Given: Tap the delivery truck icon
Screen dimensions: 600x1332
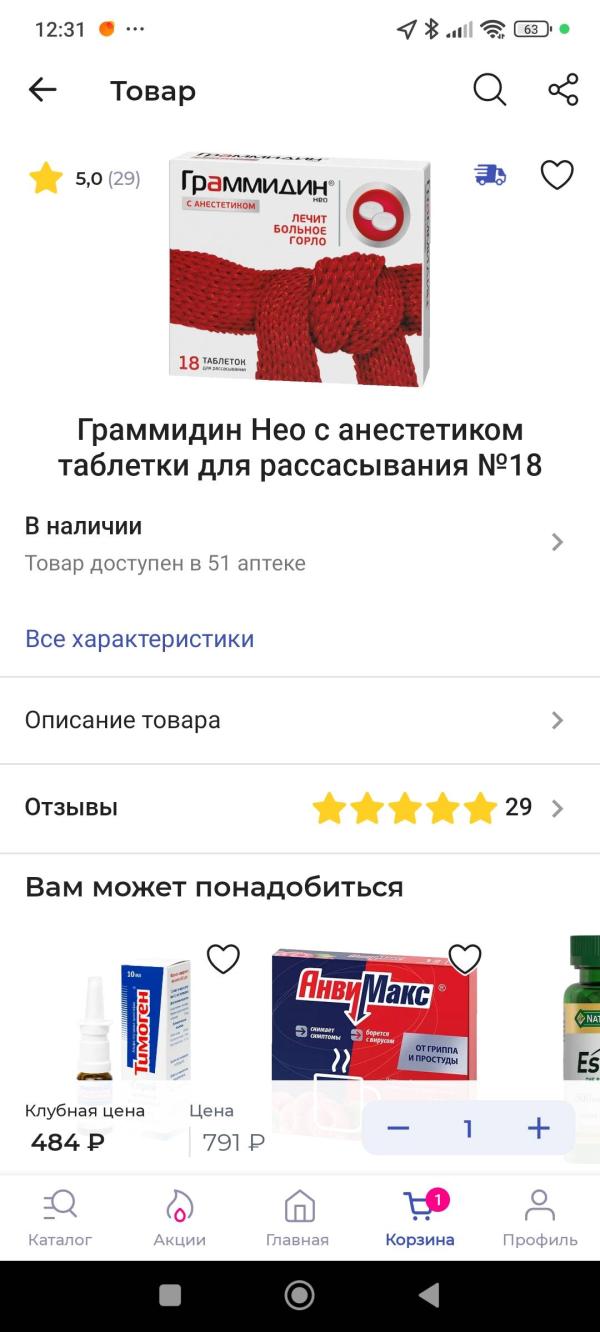Looking at the screenshot, I should tap(489, 175).
